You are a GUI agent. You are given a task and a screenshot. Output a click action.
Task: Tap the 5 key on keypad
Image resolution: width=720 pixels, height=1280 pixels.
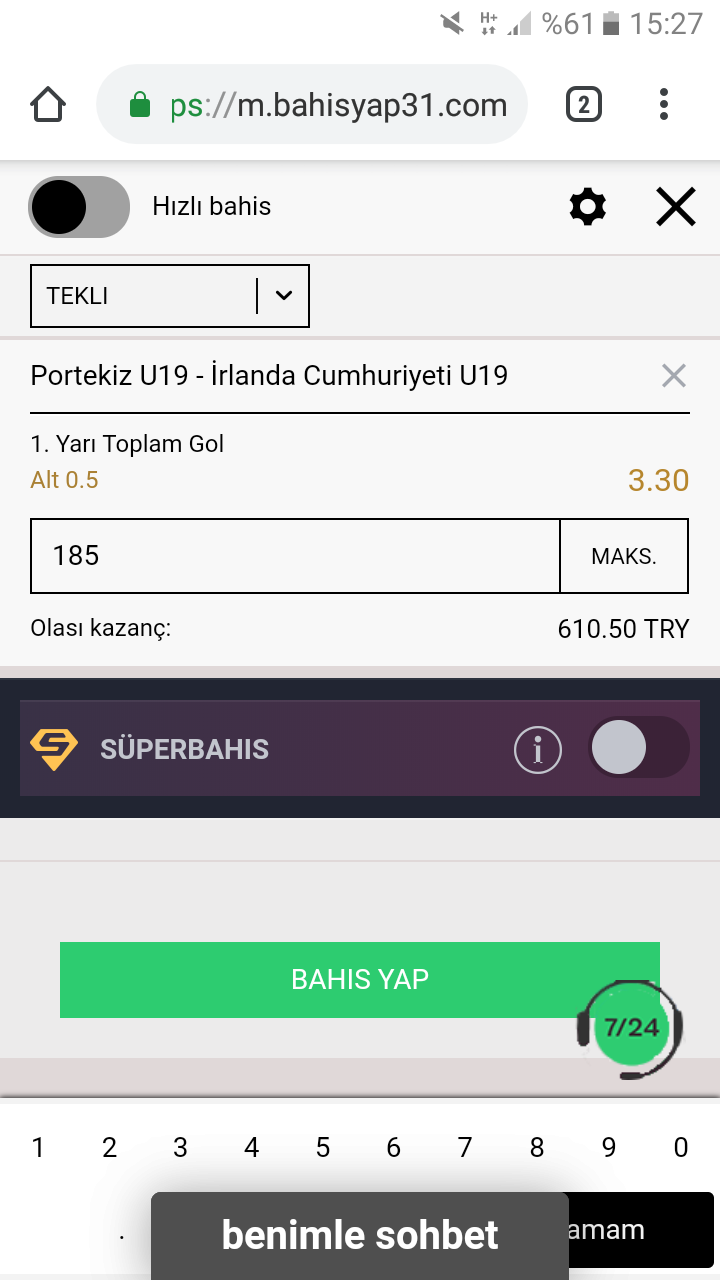[323, 1148]
